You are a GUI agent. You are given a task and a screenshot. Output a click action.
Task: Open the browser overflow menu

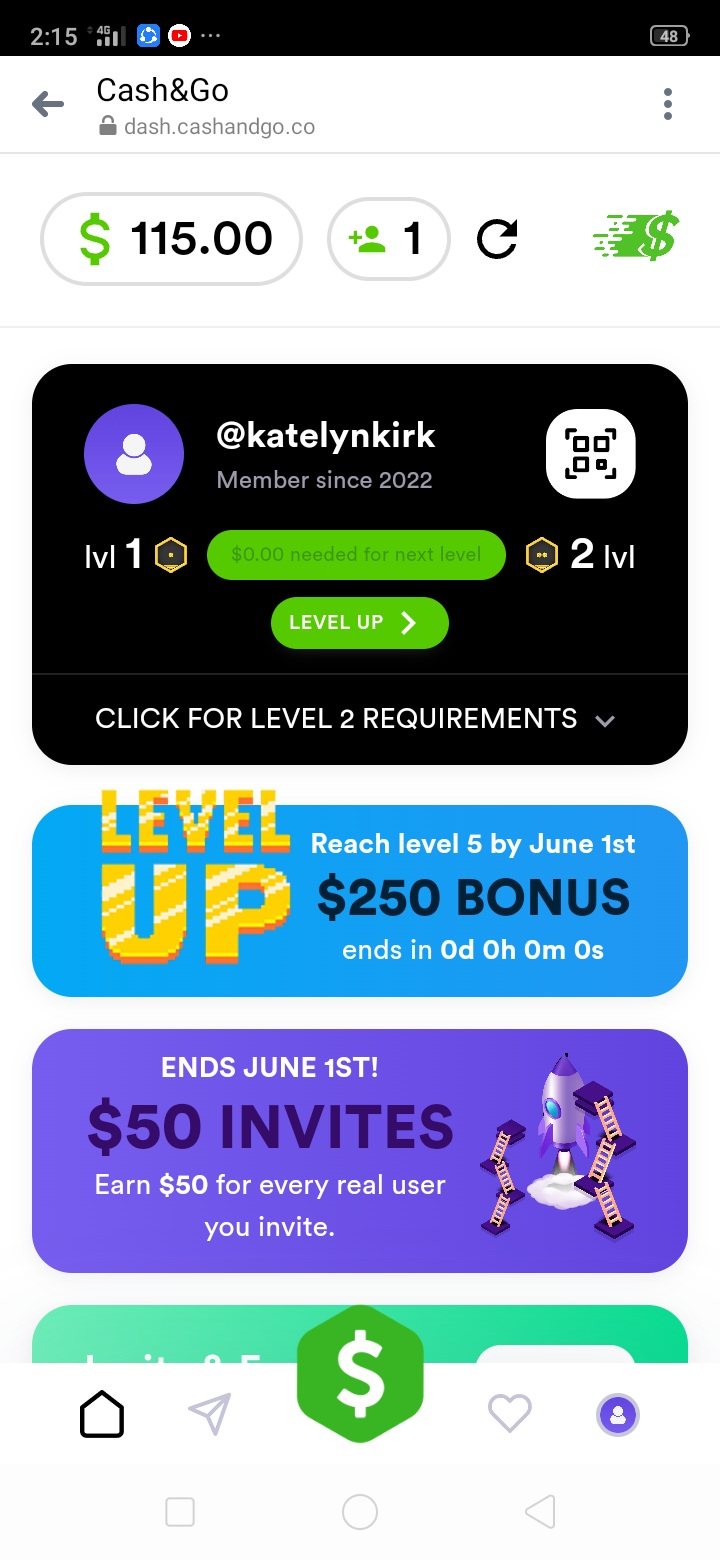[x=667, y=104]
